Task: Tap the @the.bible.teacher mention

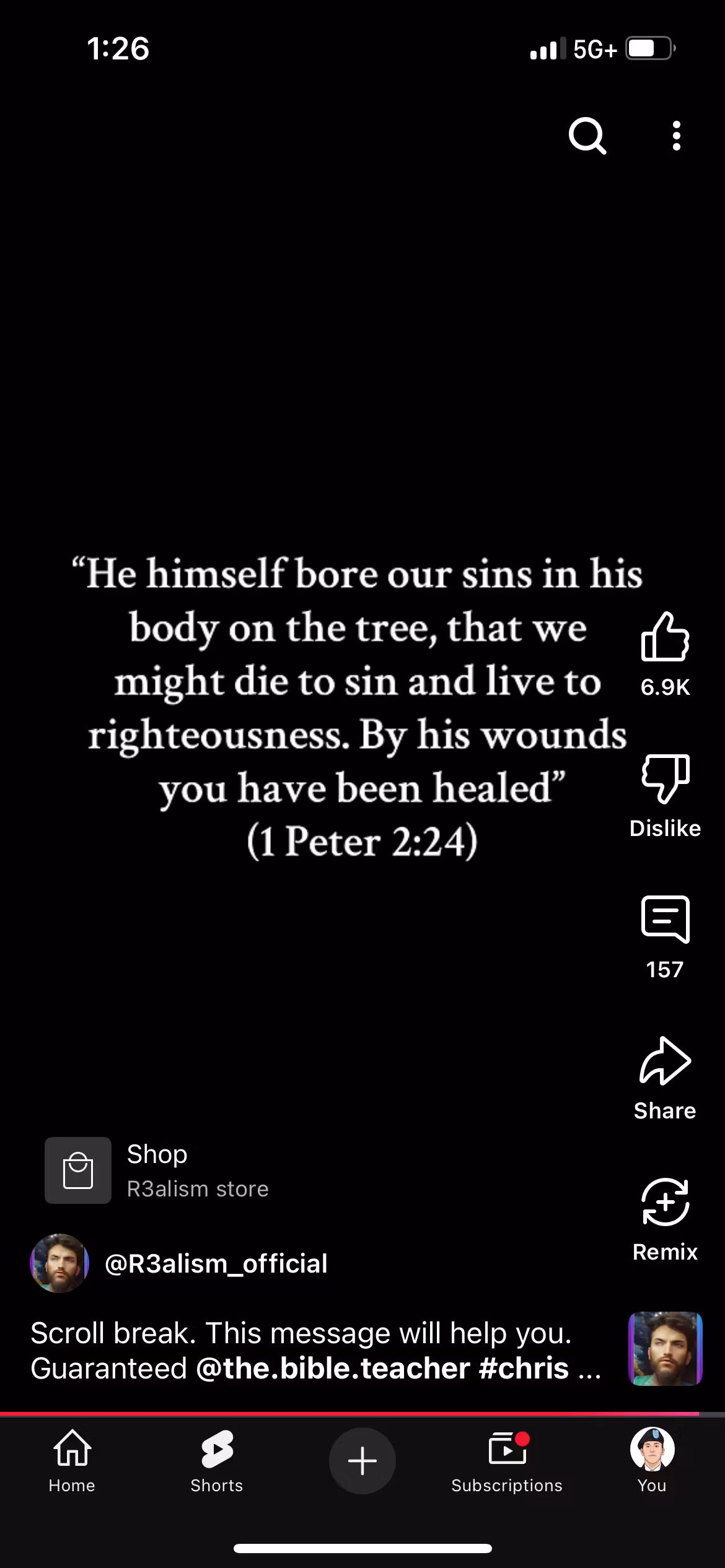Action: [333, 1369]
